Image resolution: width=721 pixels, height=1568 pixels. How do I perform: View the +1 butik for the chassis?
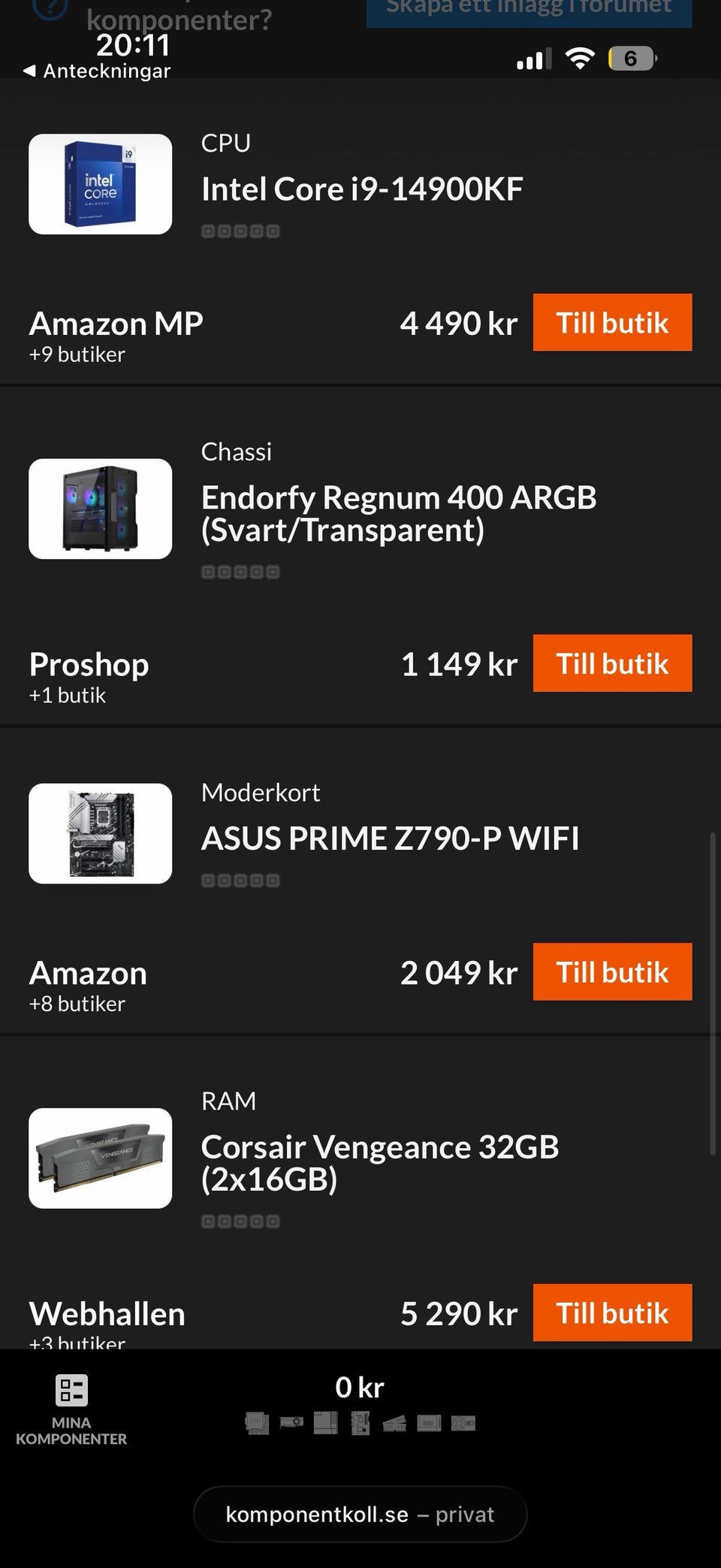click(68, 696)
